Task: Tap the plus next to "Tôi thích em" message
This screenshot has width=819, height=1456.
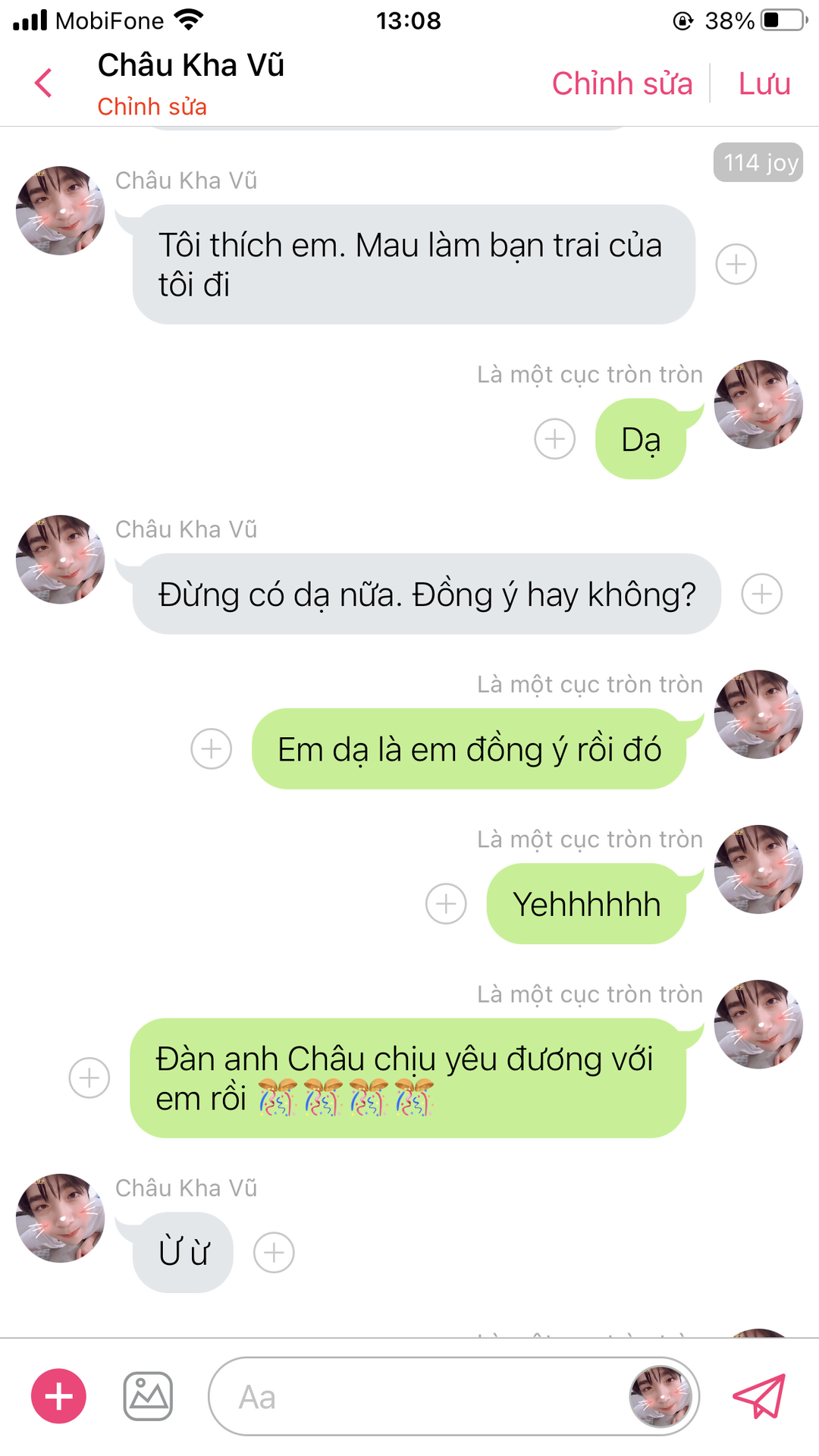Action: click(736, 264)
